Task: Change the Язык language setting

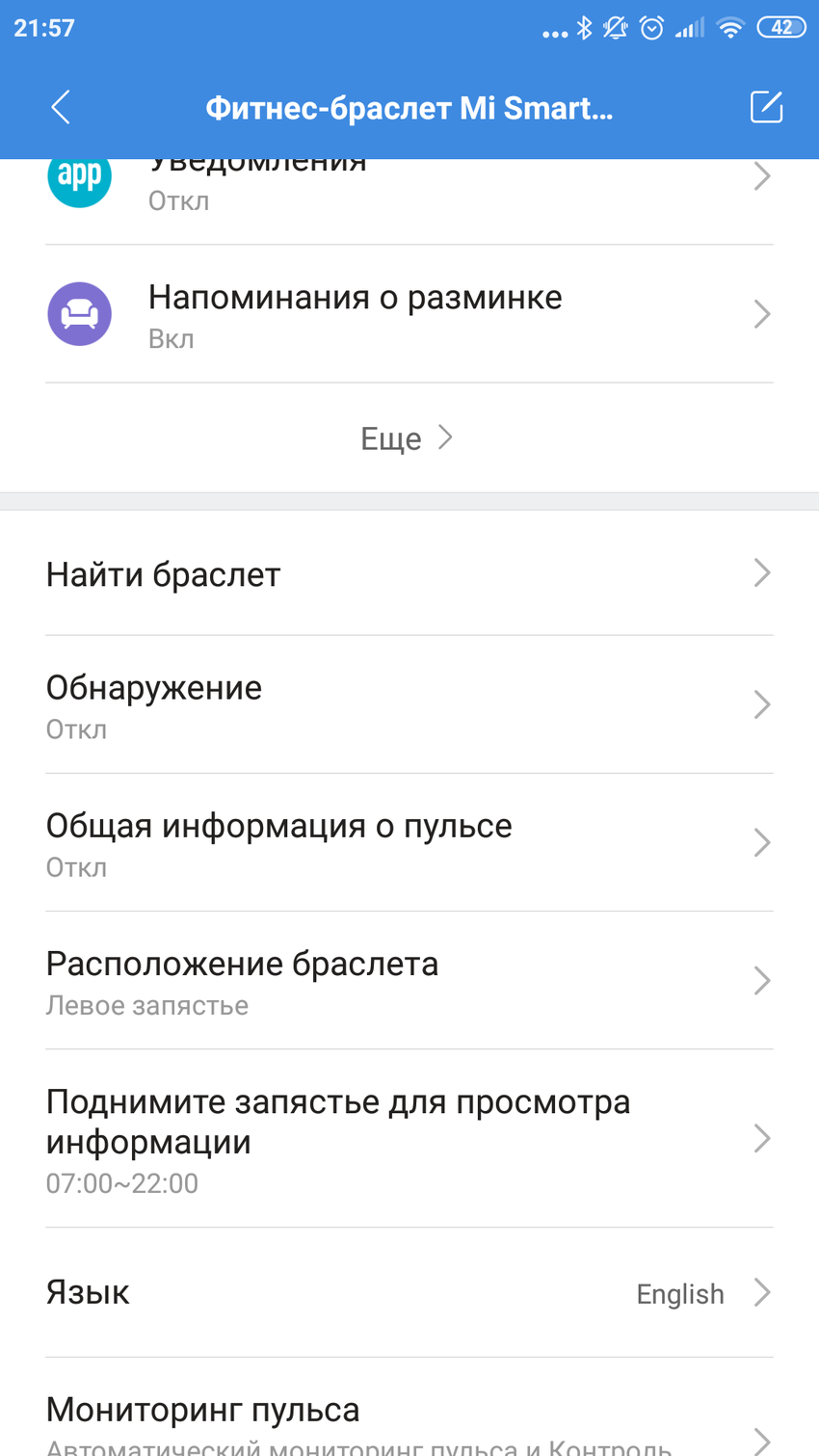Action: [409, 1292]
